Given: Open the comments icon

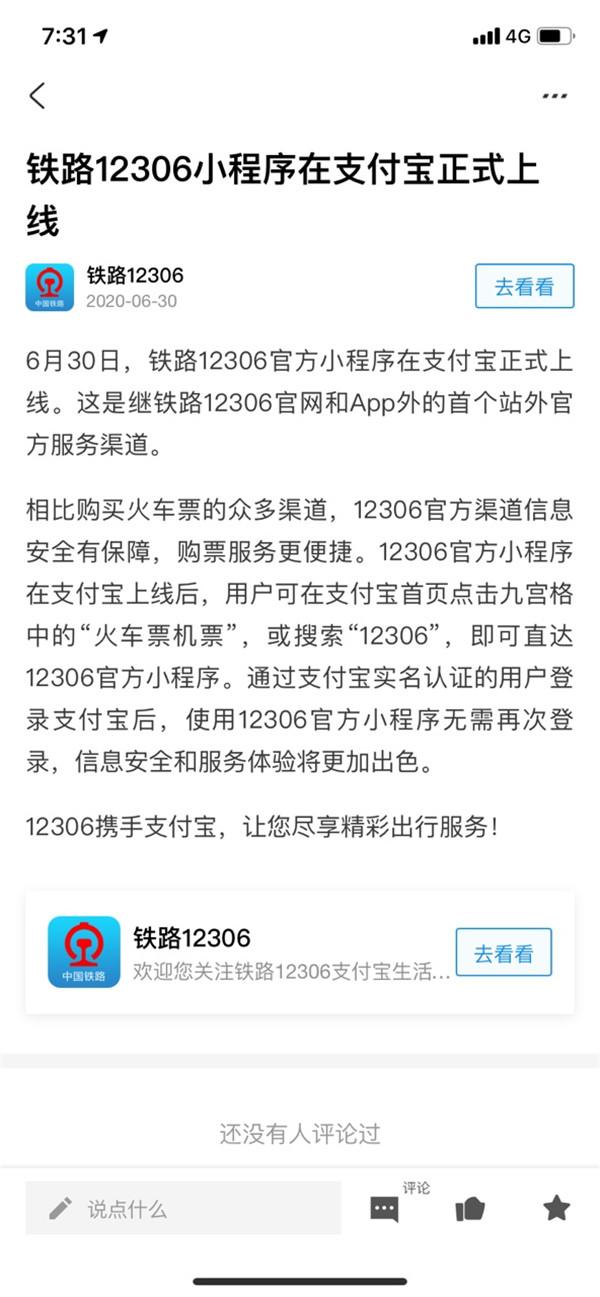Looking at the screenshot, I should (384, 1208).
